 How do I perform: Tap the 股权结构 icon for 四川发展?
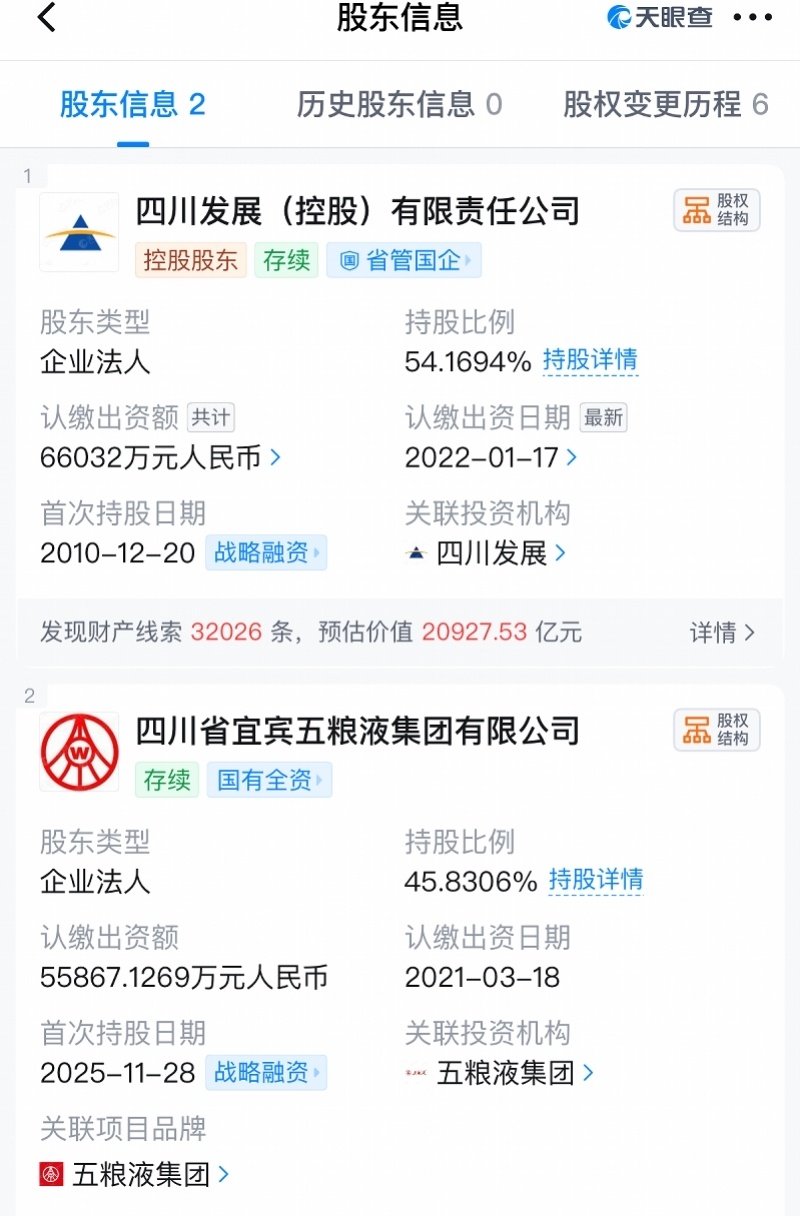click(716, 210)
